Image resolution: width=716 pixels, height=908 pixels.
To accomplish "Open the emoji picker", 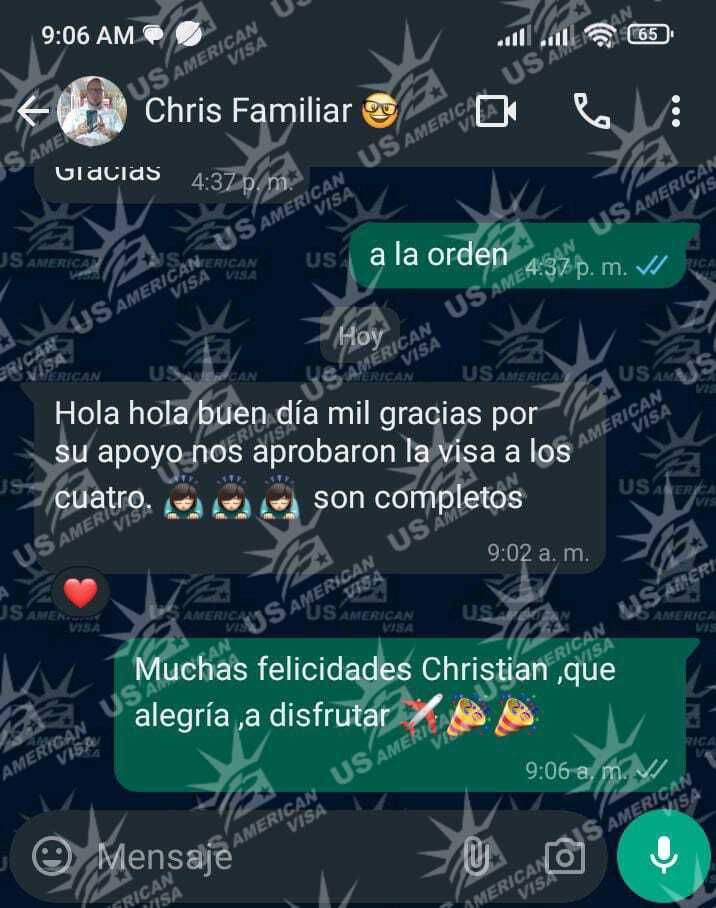I will point(53,856).
